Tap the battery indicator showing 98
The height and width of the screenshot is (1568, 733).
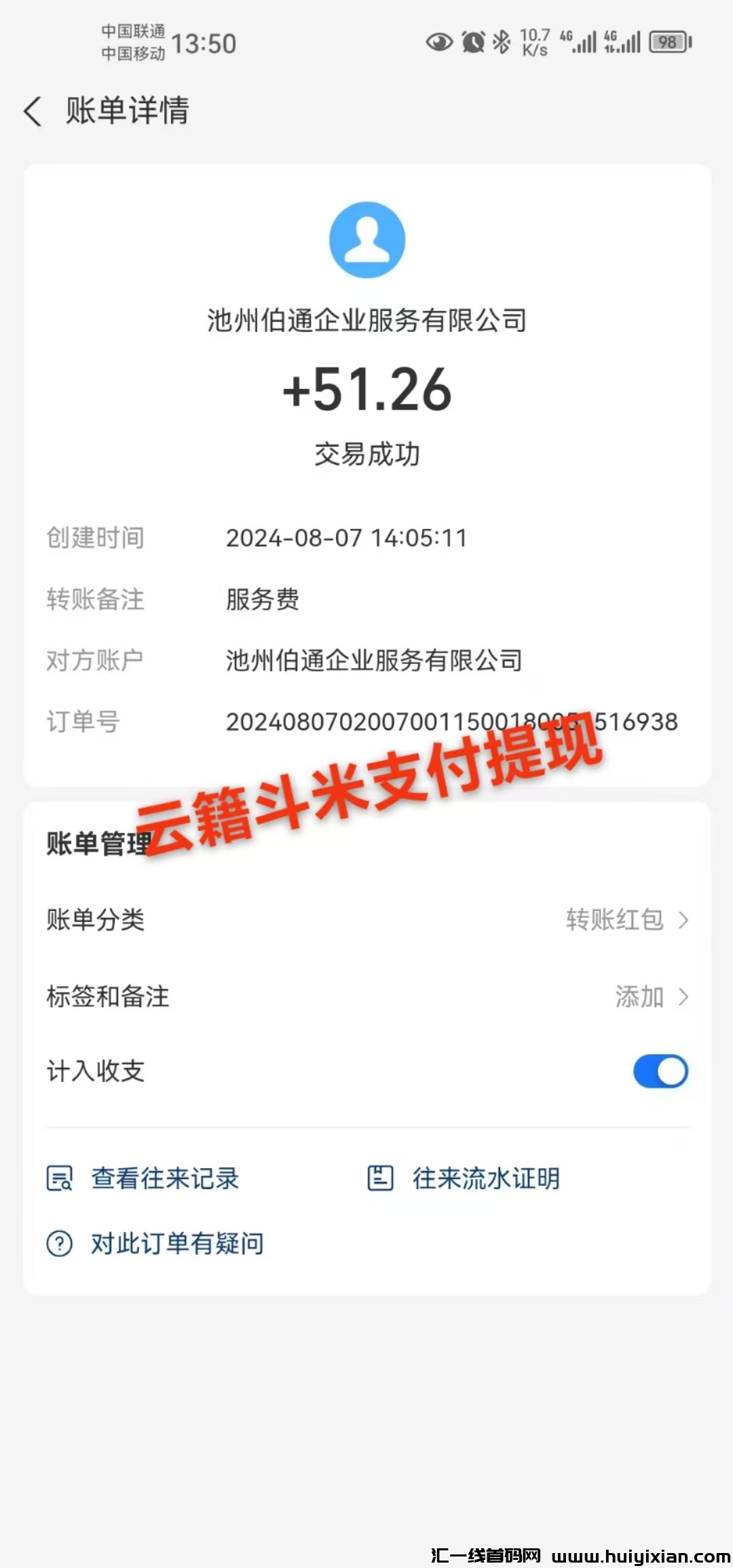tap(668, 41)
